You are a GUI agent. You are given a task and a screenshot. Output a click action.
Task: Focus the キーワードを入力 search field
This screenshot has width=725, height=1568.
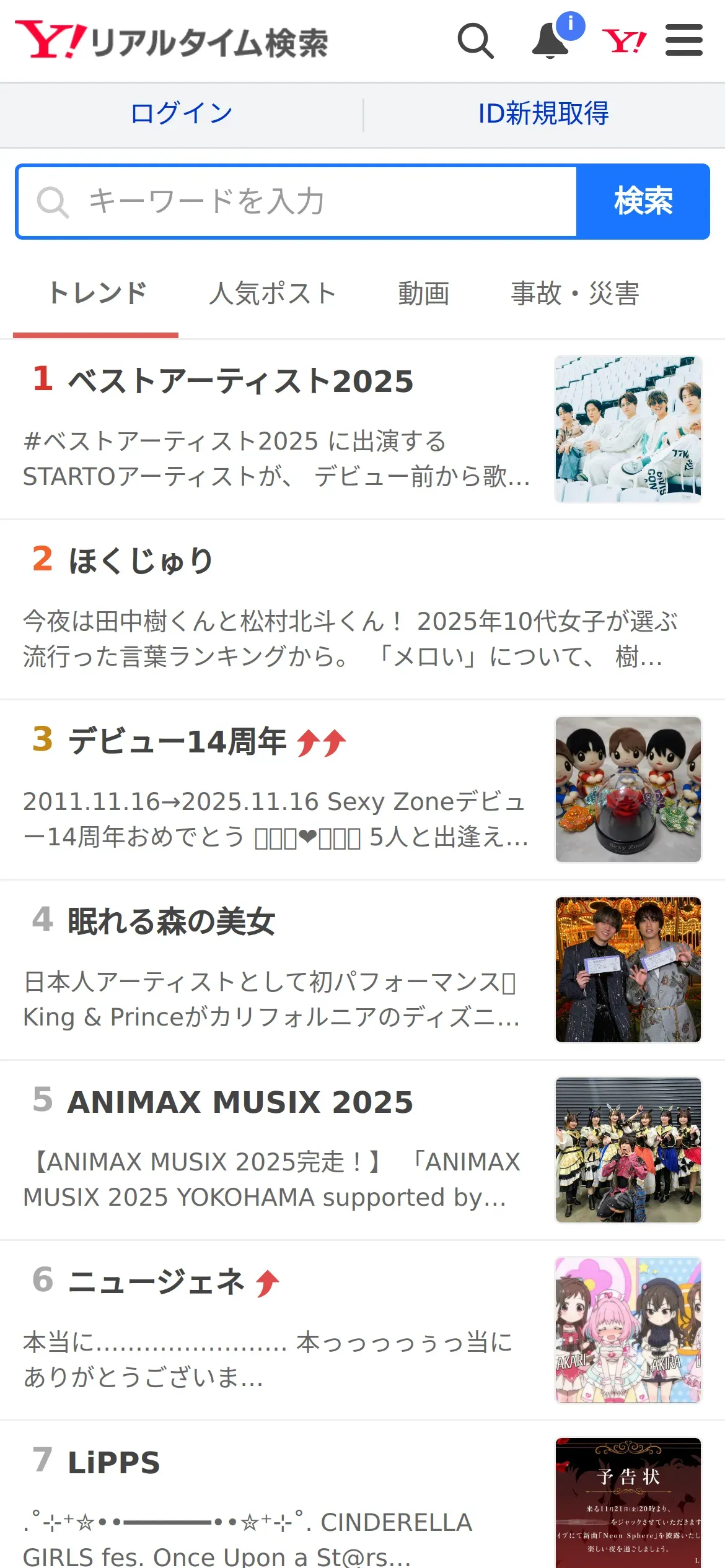tap(297, 201)
